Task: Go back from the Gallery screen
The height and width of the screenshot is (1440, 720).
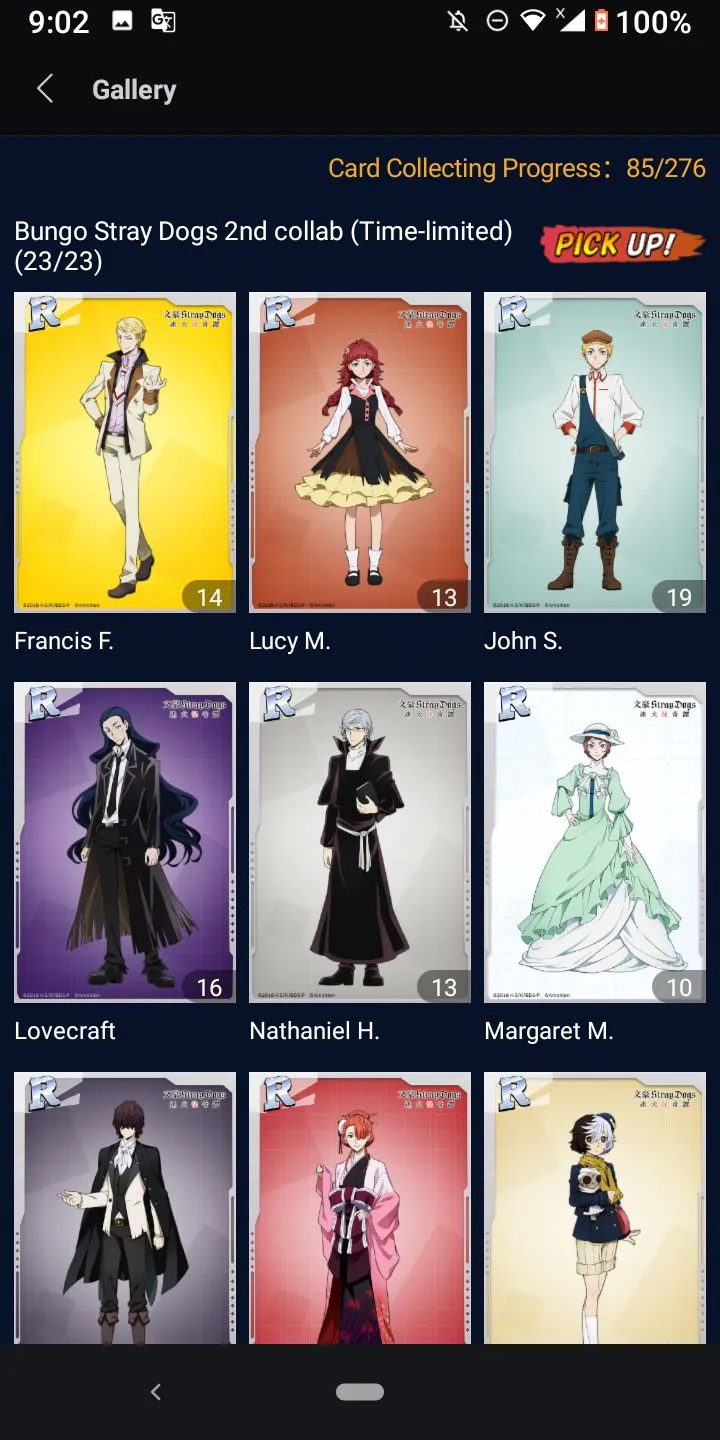Action: [45, 89]
